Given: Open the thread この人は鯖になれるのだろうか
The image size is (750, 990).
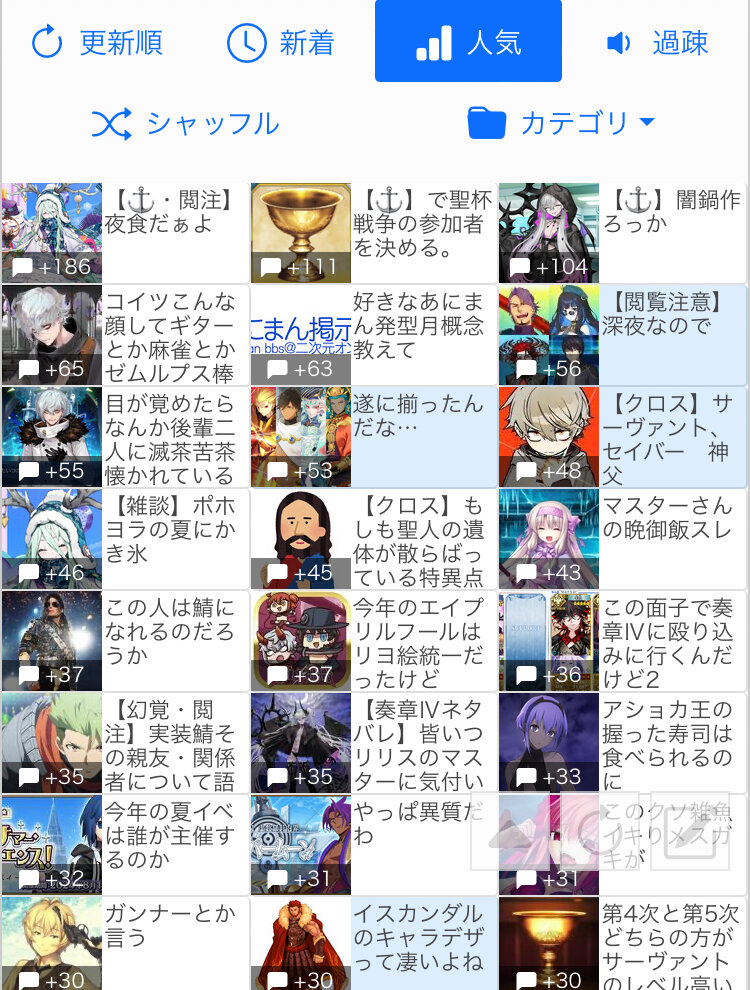Looking at the screenshot, I should 125,641.
